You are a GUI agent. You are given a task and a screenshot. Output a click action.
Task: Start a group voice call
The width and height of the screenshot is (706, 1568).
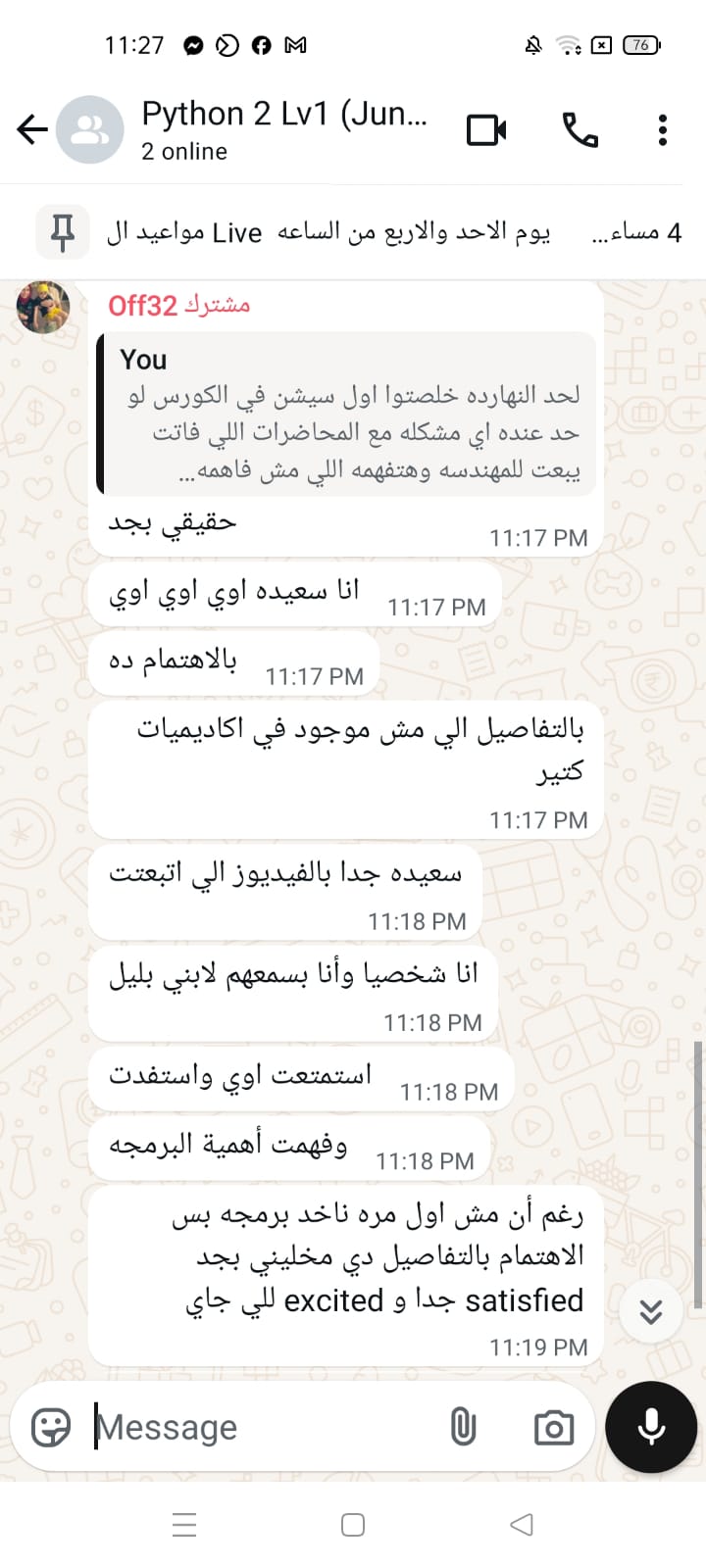(580, 129)
